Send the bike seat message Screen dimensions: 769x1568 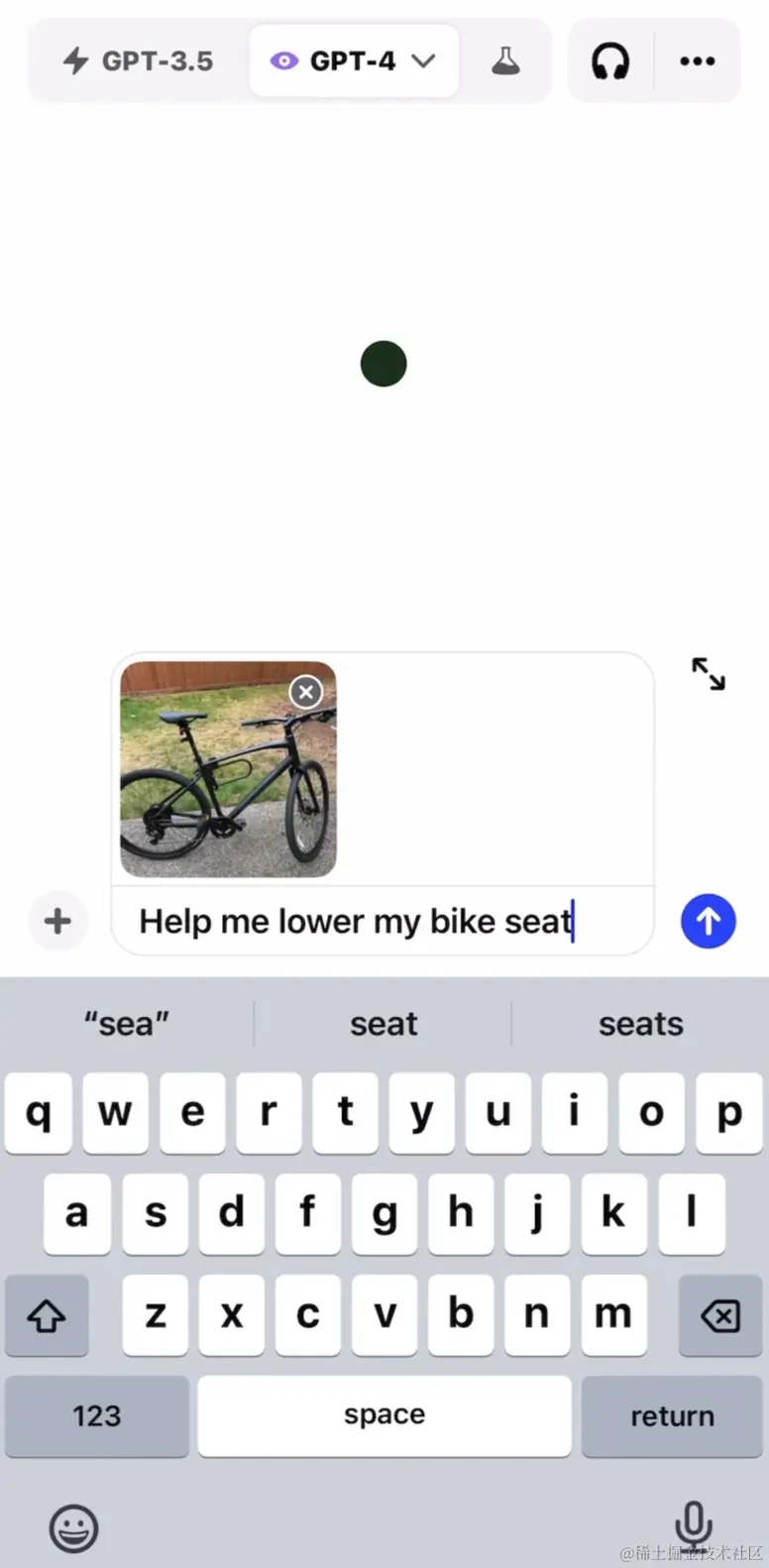709,922
